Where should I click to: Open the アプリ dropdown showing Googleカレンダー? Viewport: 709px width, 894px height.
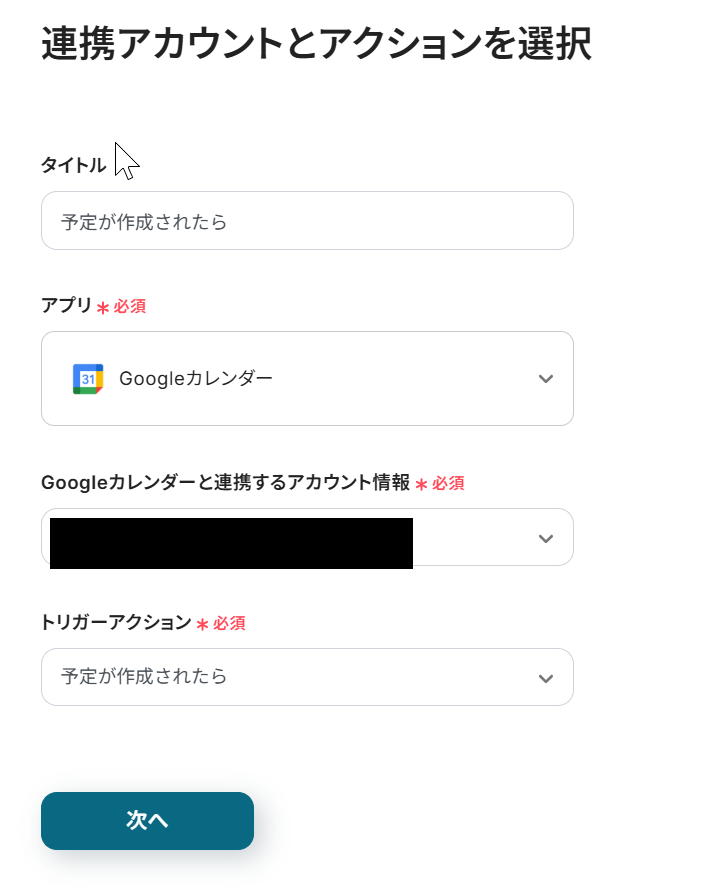[306, 378]
